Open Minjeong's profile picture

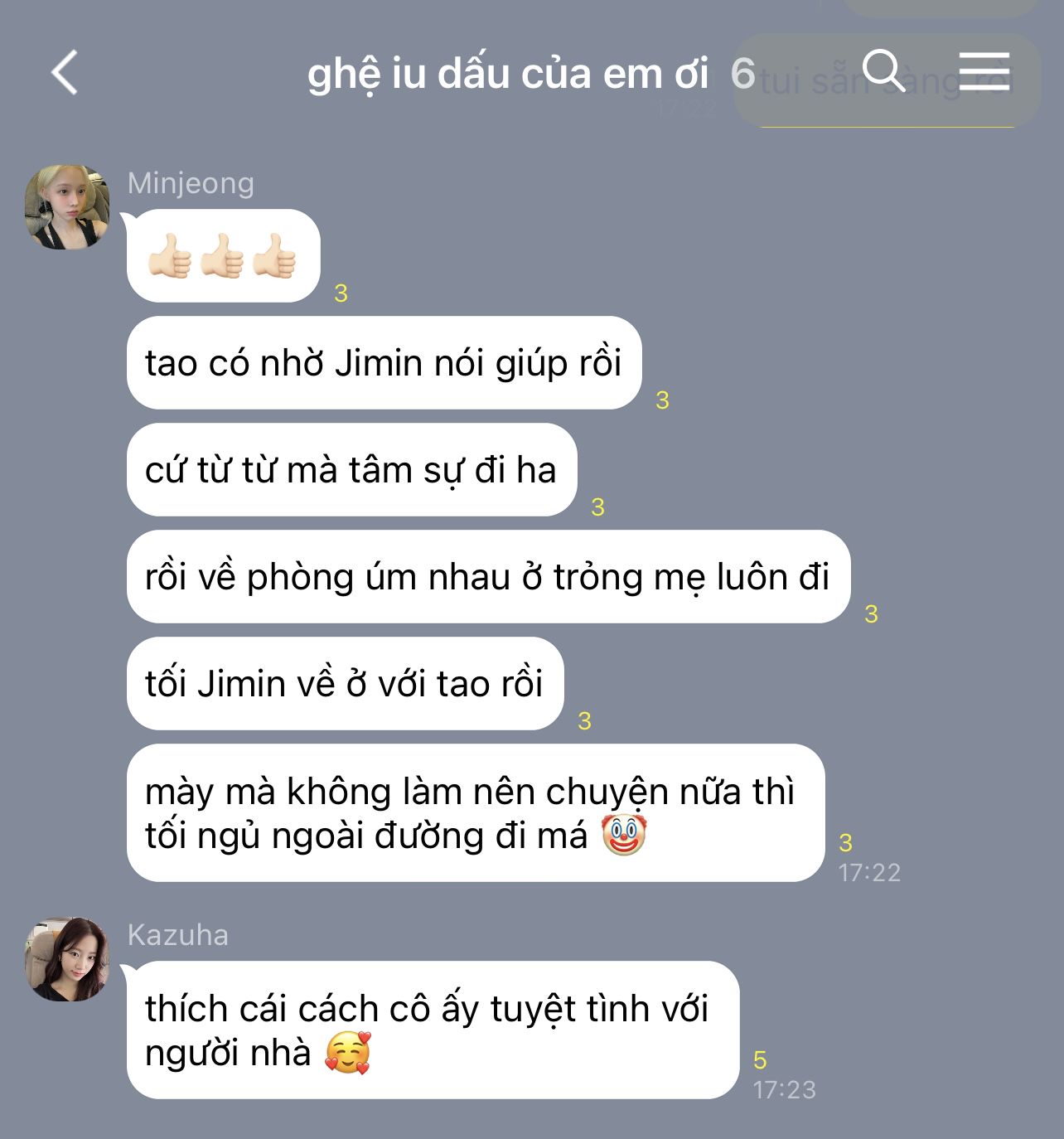[67, 208]
